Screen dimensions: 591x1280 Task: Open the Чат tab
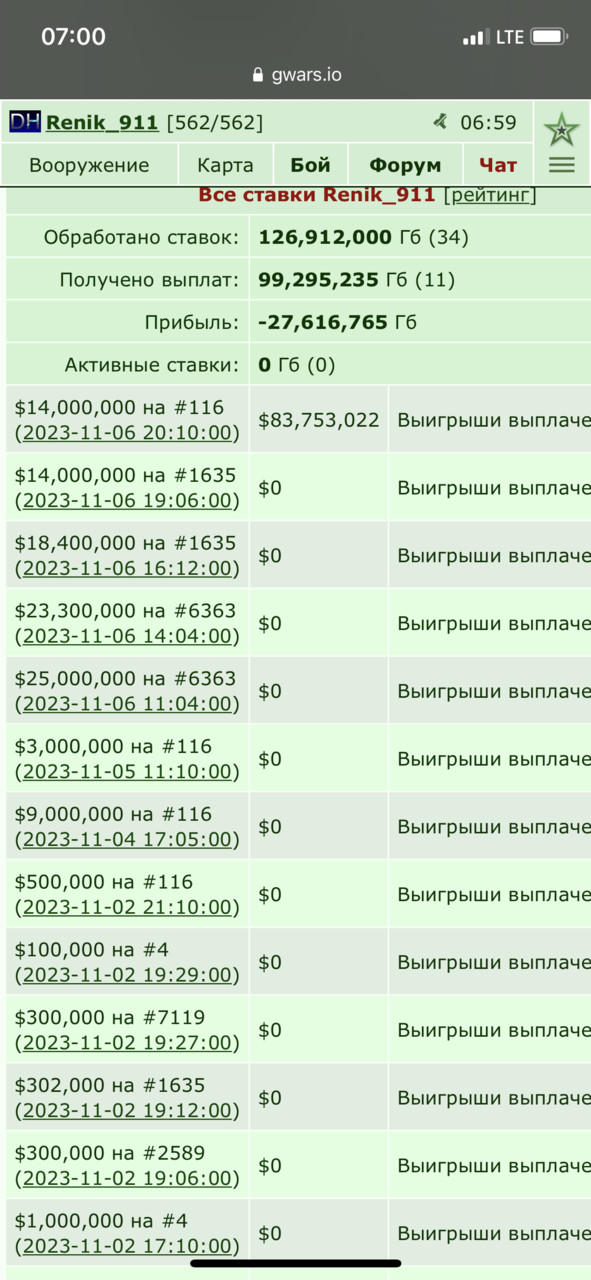pos(498,165)
